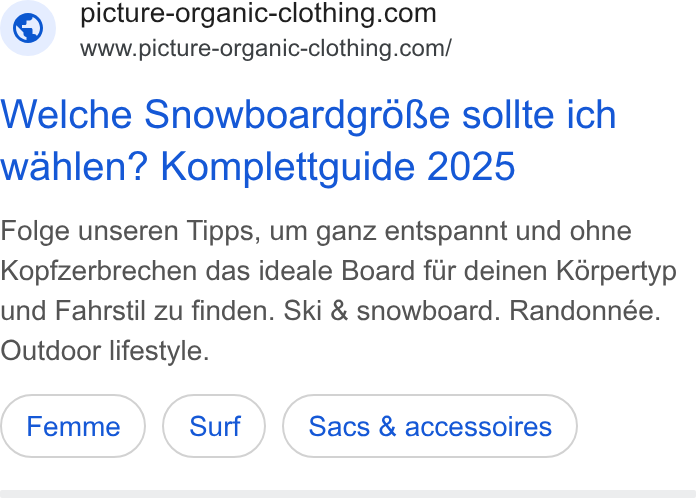Open the Welche Snowboardgröße result title link
This screenshot has height=498, width=696.
coord(308,140)
